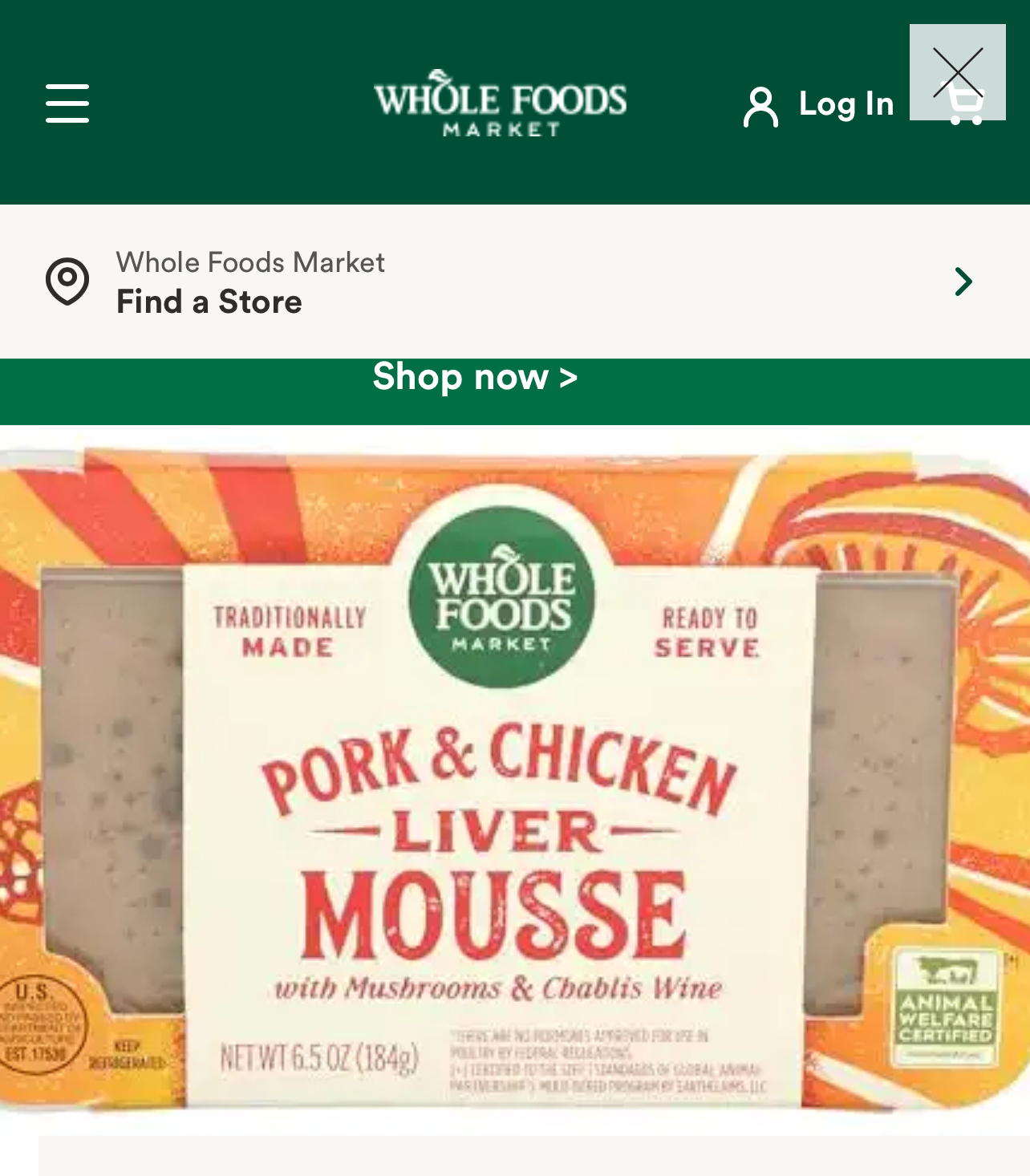This screenshot has width=1030, height=1176.
Task: Open the Find a Store row
Action: point(513,282)
